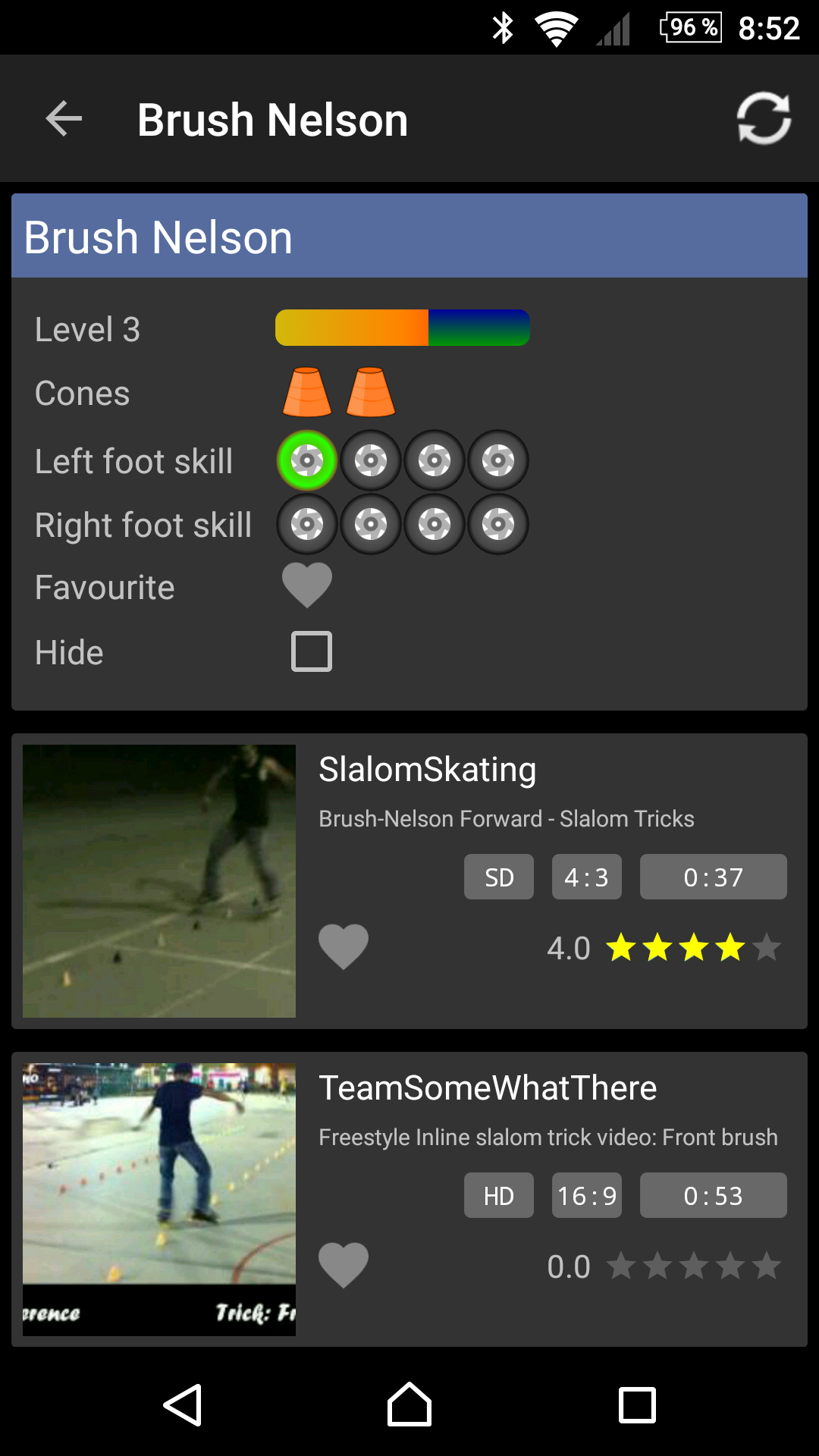Screen dimensions: 819x1456
Task: Give TeamSomeWhatThere video a three-star rating
Action: [694, 1266]
